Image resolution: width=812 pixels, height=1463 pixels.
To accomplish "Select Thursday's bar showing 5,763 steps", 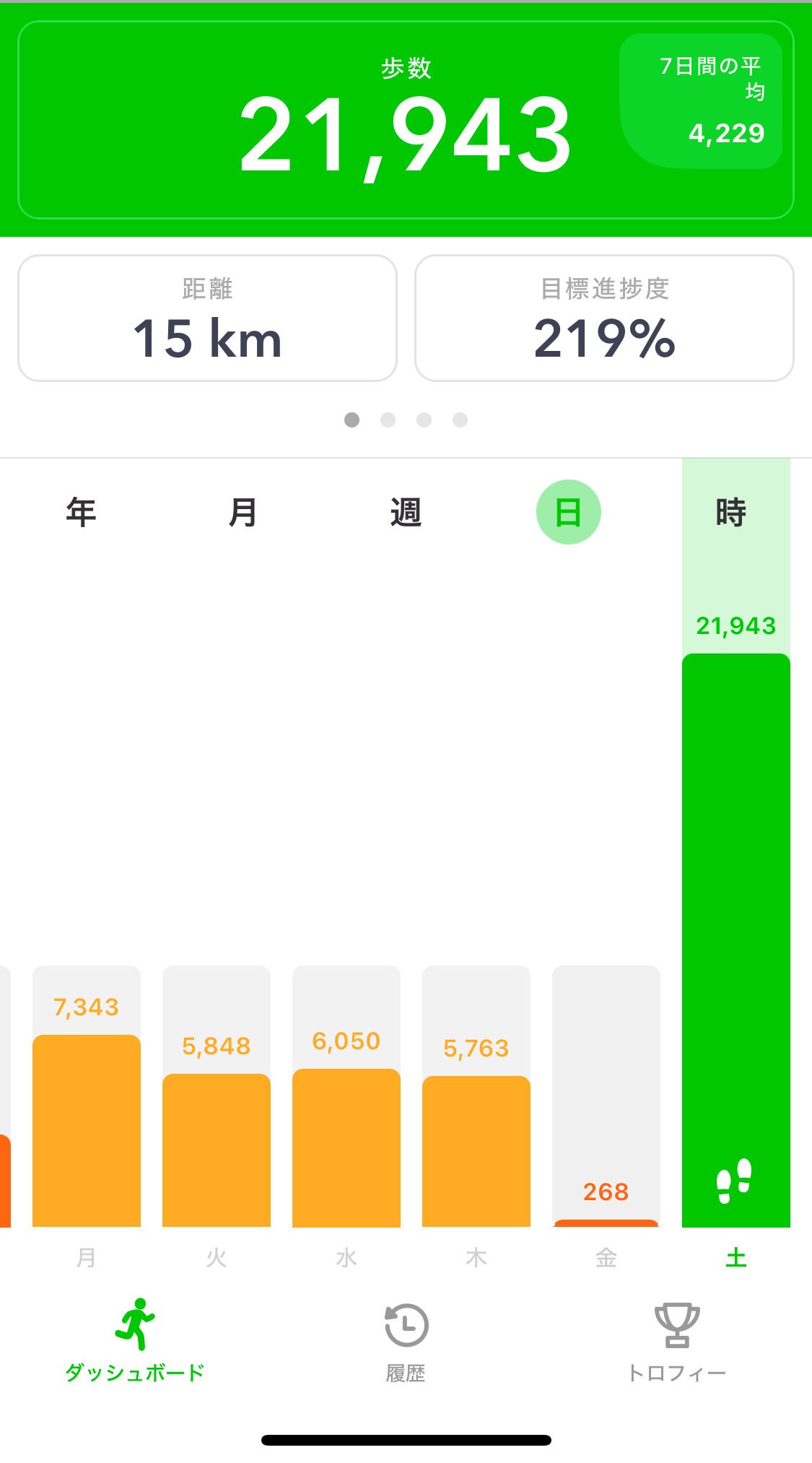I will [476, 1096].
